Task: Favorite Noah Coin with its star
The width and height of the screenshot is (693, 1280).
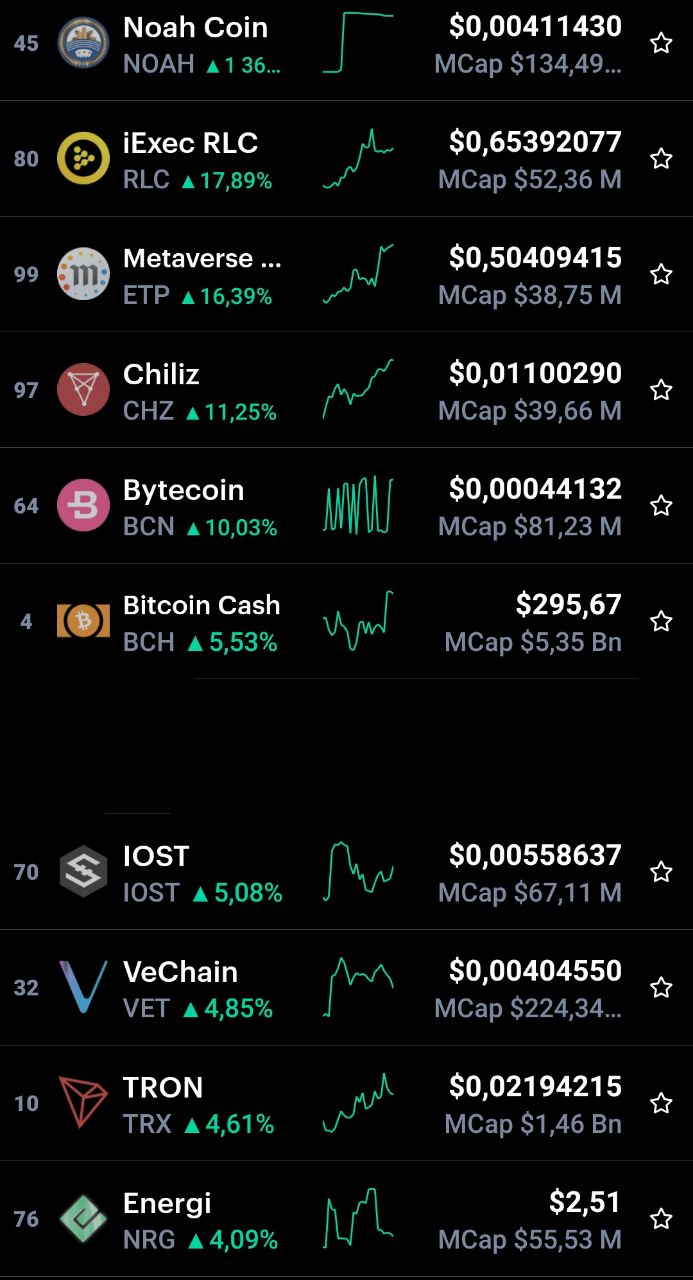Action: click(x=661, y=43)
